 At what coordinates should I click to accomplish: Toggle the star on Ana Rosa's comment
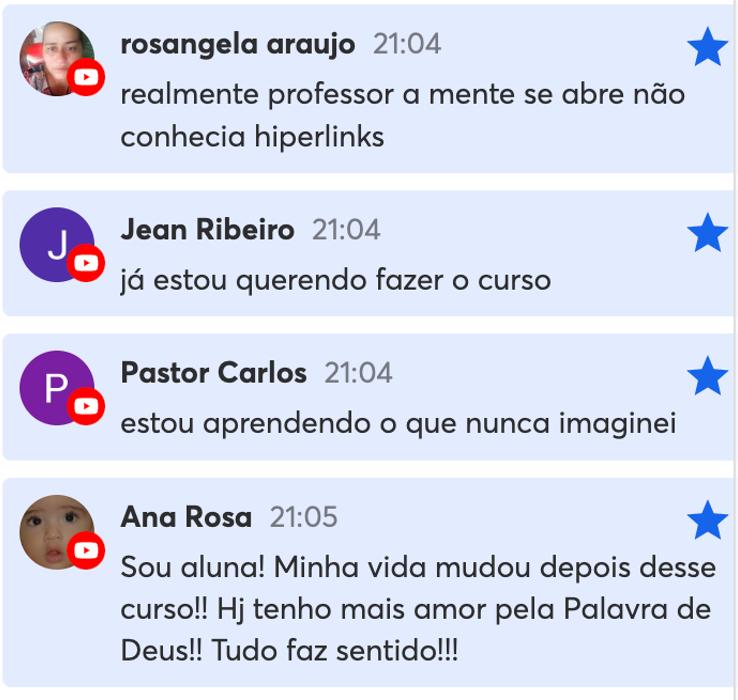point(707,520)
